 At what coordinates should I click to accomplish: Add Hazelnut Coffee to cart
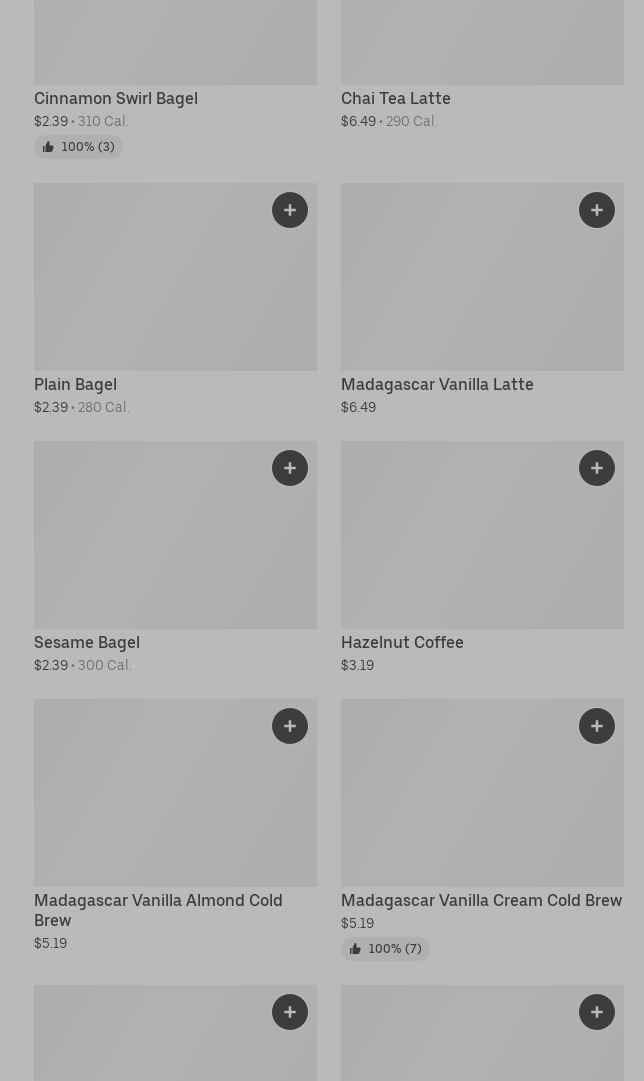point(597,468)
